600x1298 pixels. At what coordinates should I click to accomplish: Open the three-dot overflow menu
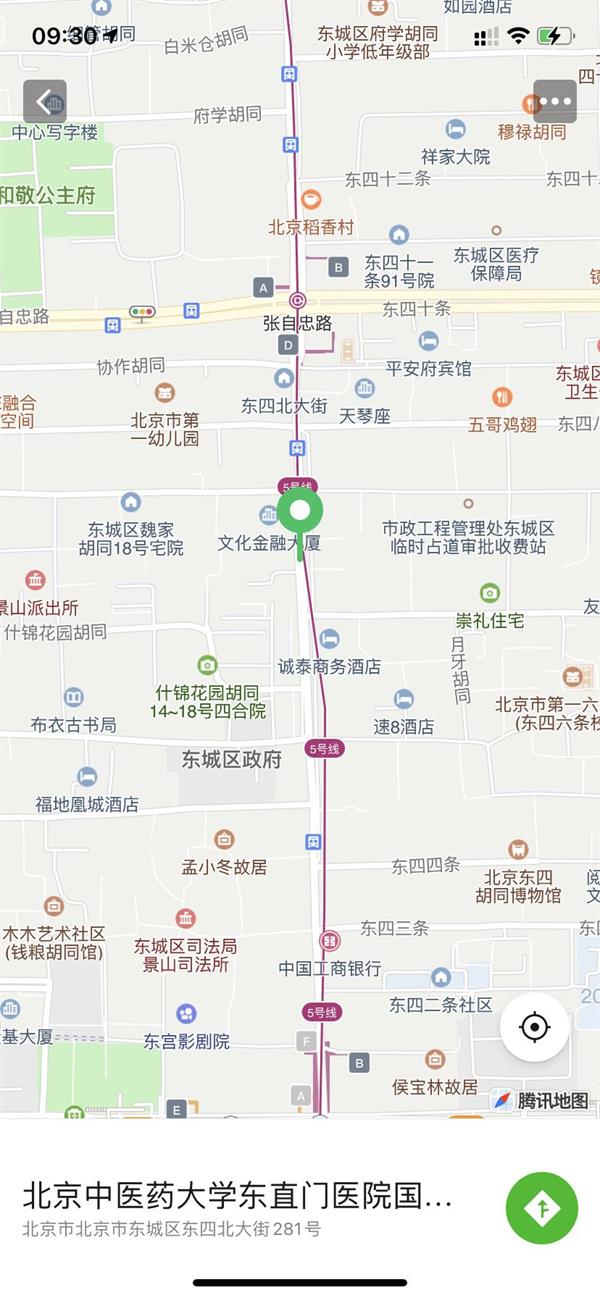[x=555, y=101]
